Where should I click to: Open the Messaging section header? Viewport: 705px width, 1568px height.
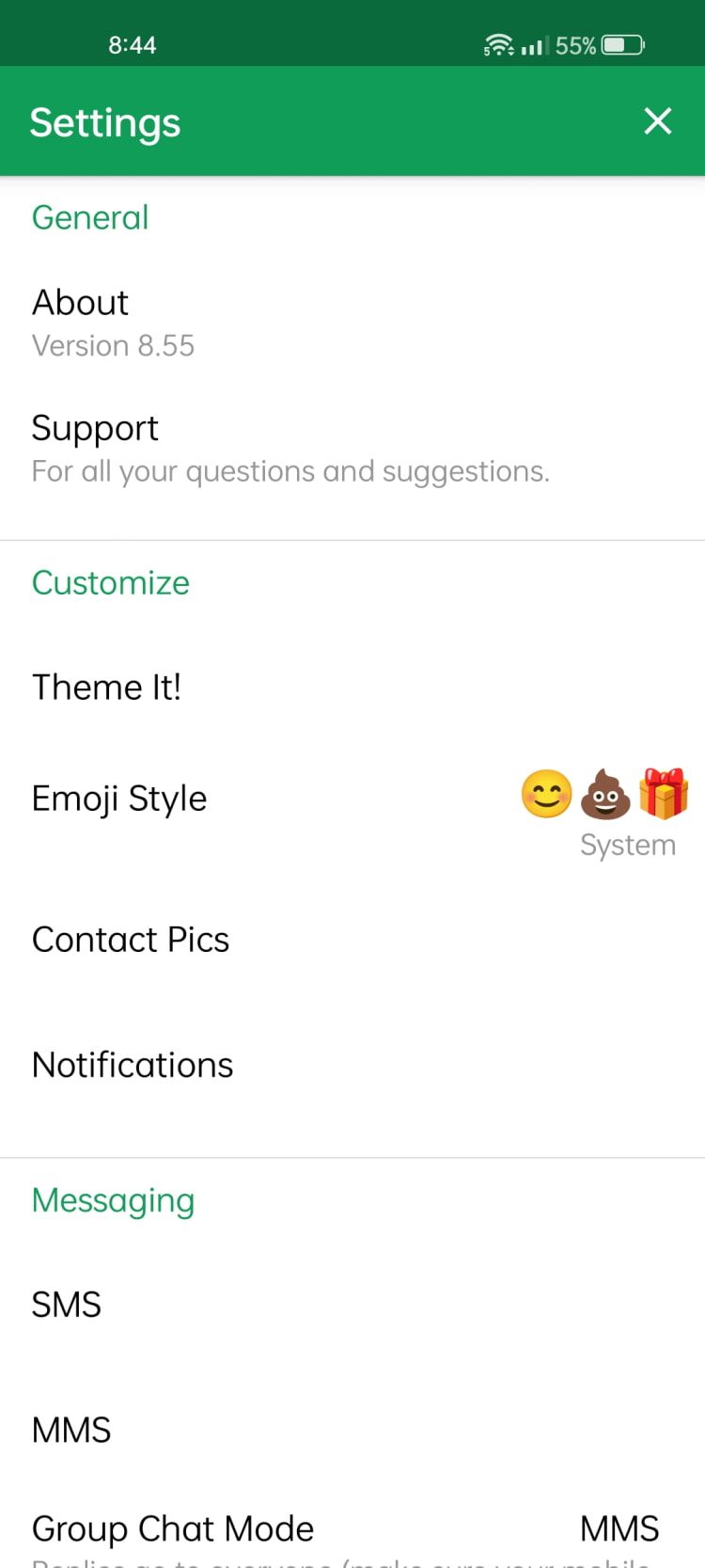point(113,1200)
